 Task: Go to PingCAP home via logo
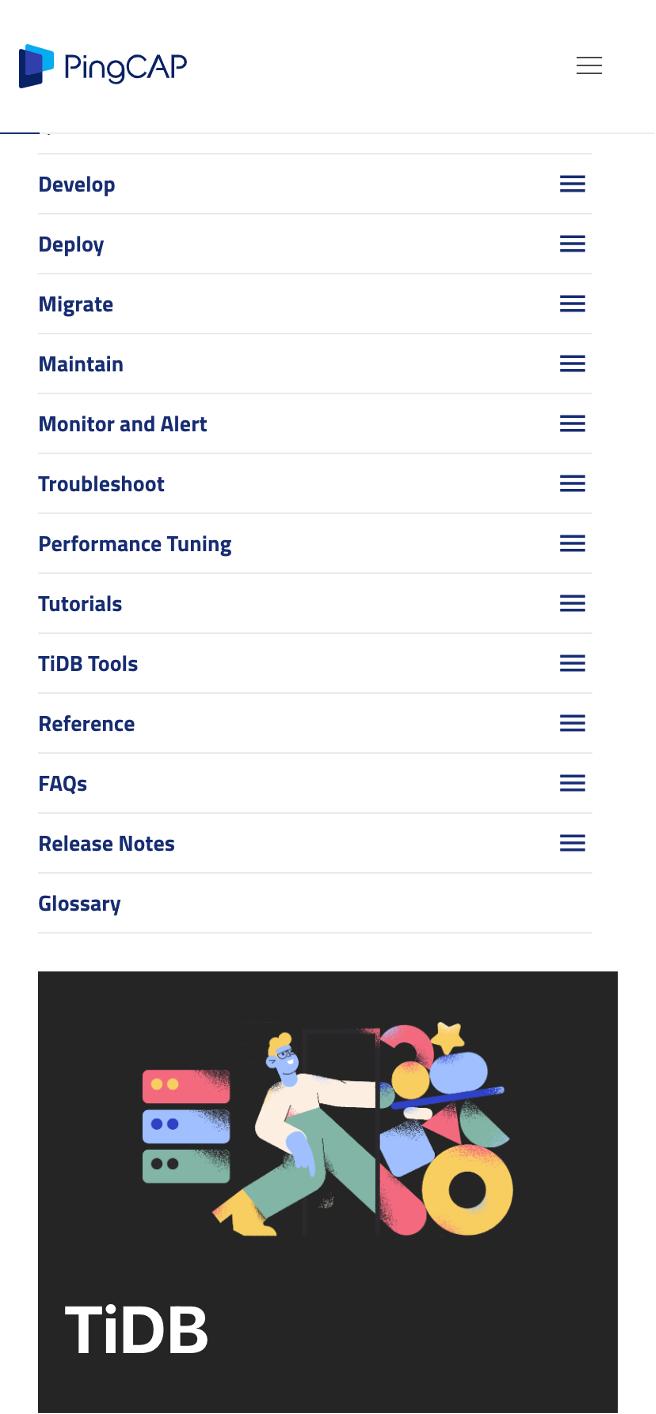click(x=103, y=66)
